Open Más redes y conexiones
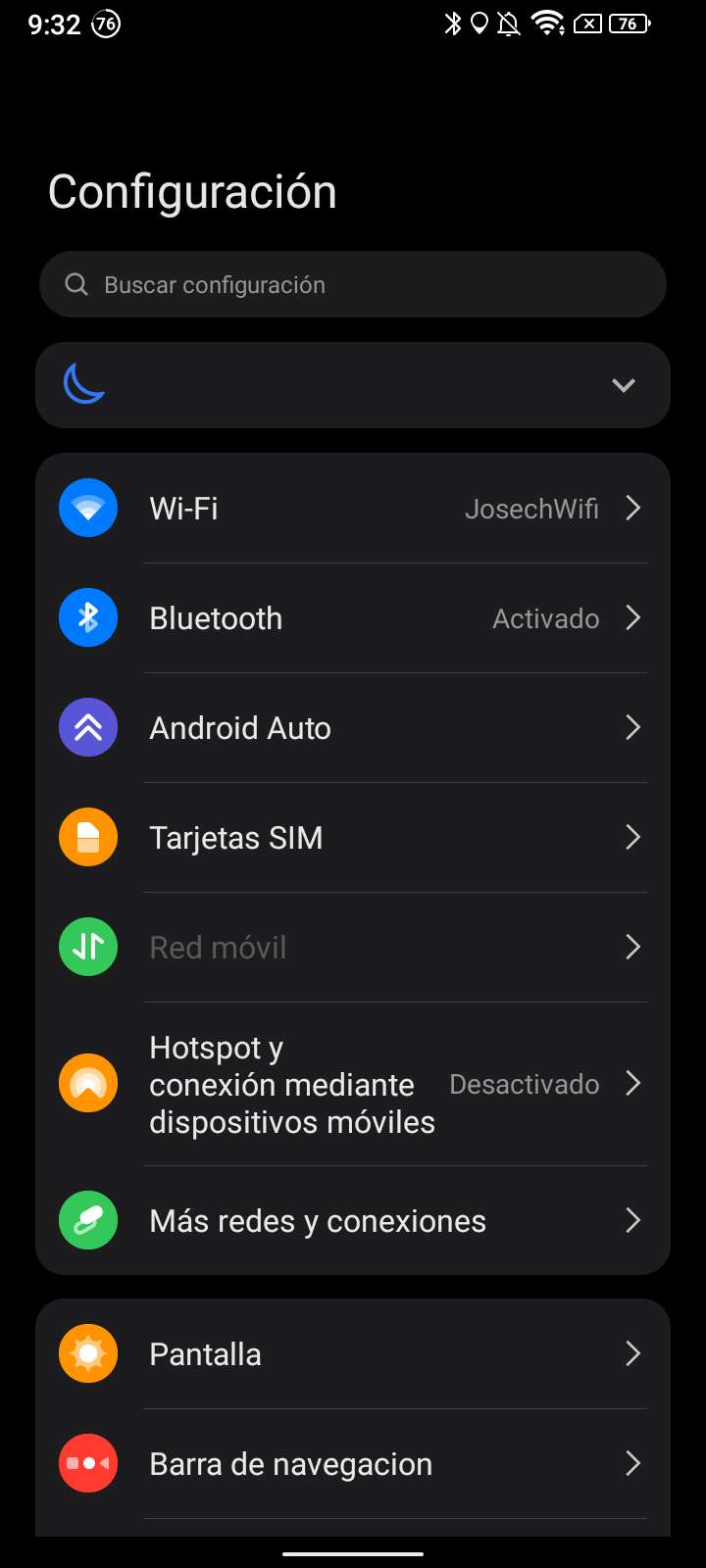The width and height of the screenshot is (706, 1568). point(353,1221)
